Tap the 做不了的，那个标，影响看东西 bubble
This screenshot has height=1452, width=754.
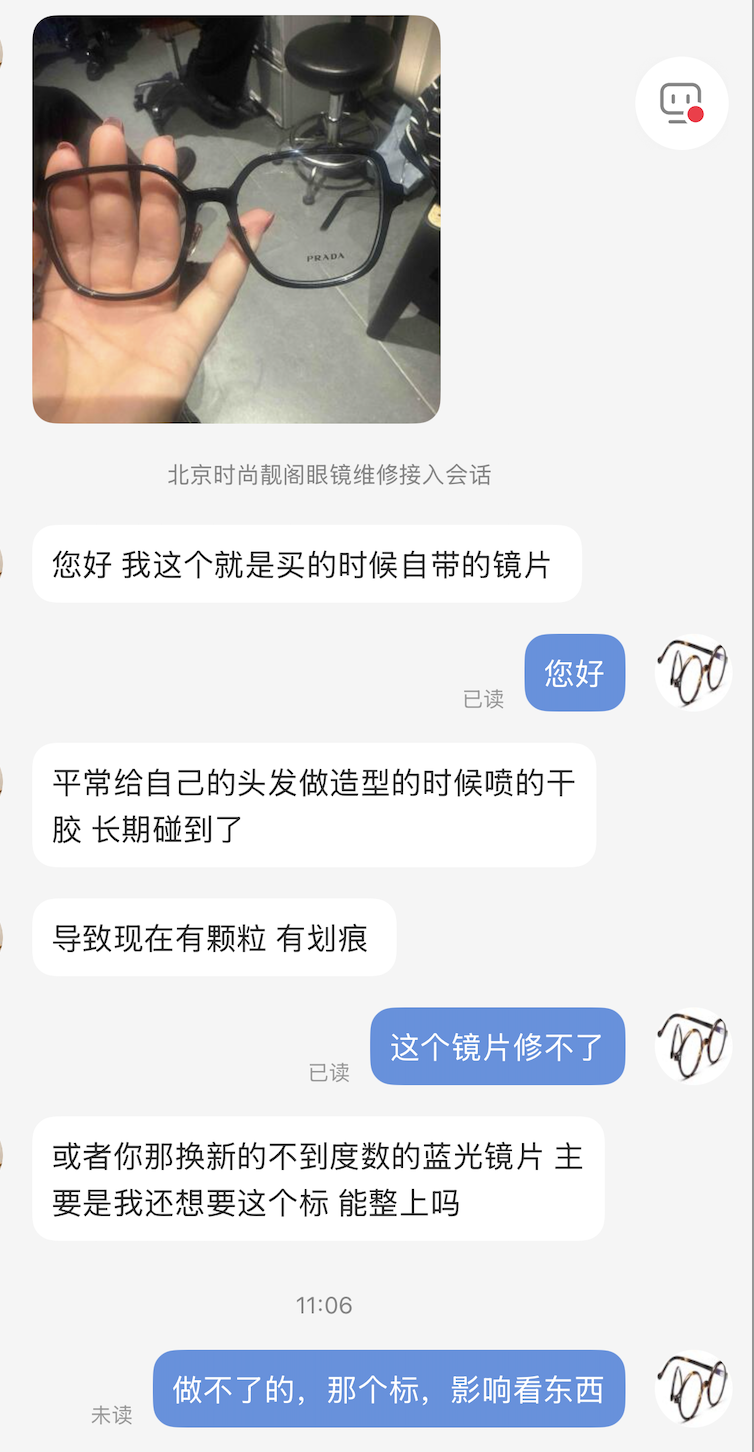[x=389, y=1388]
